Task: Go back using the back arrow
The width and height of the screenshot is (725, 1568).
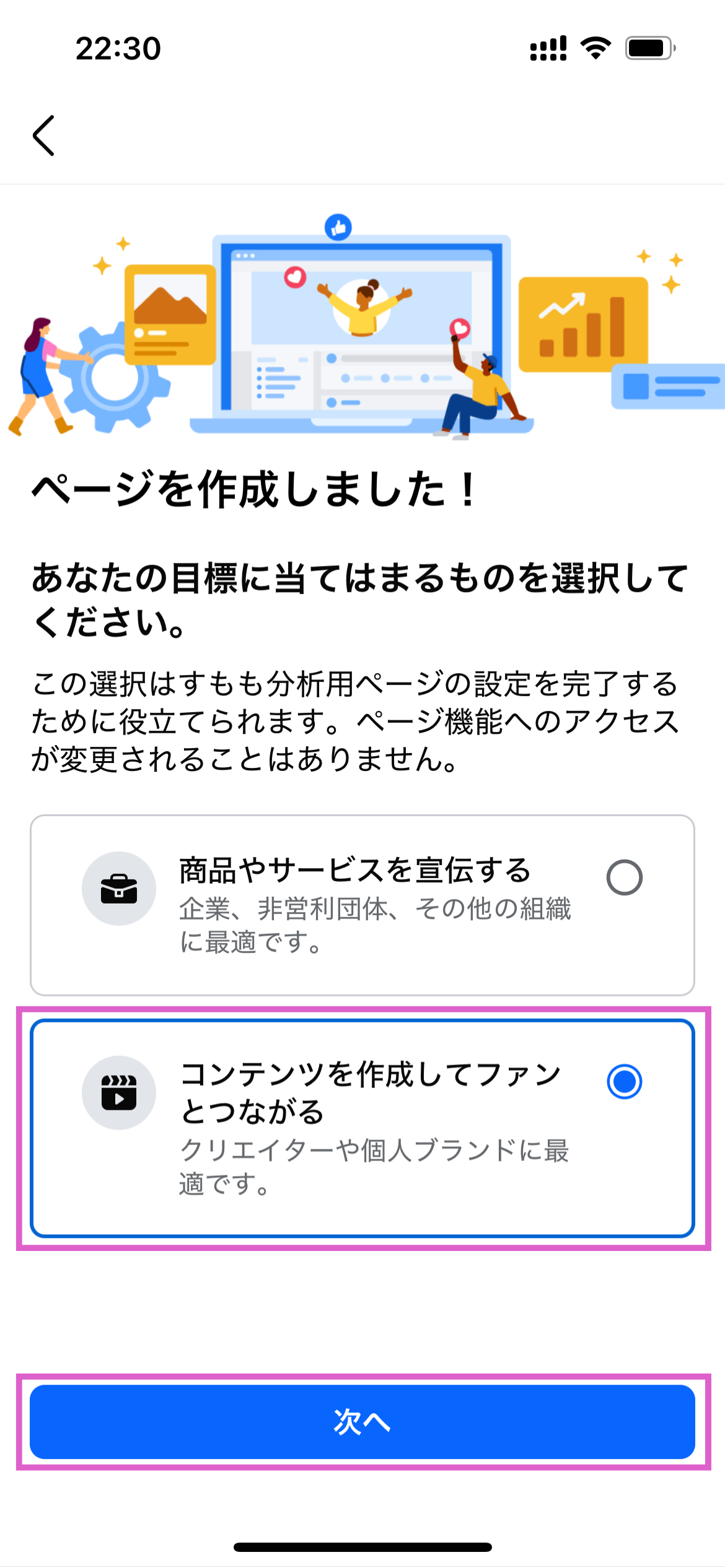Action: (x=43, y=136)
